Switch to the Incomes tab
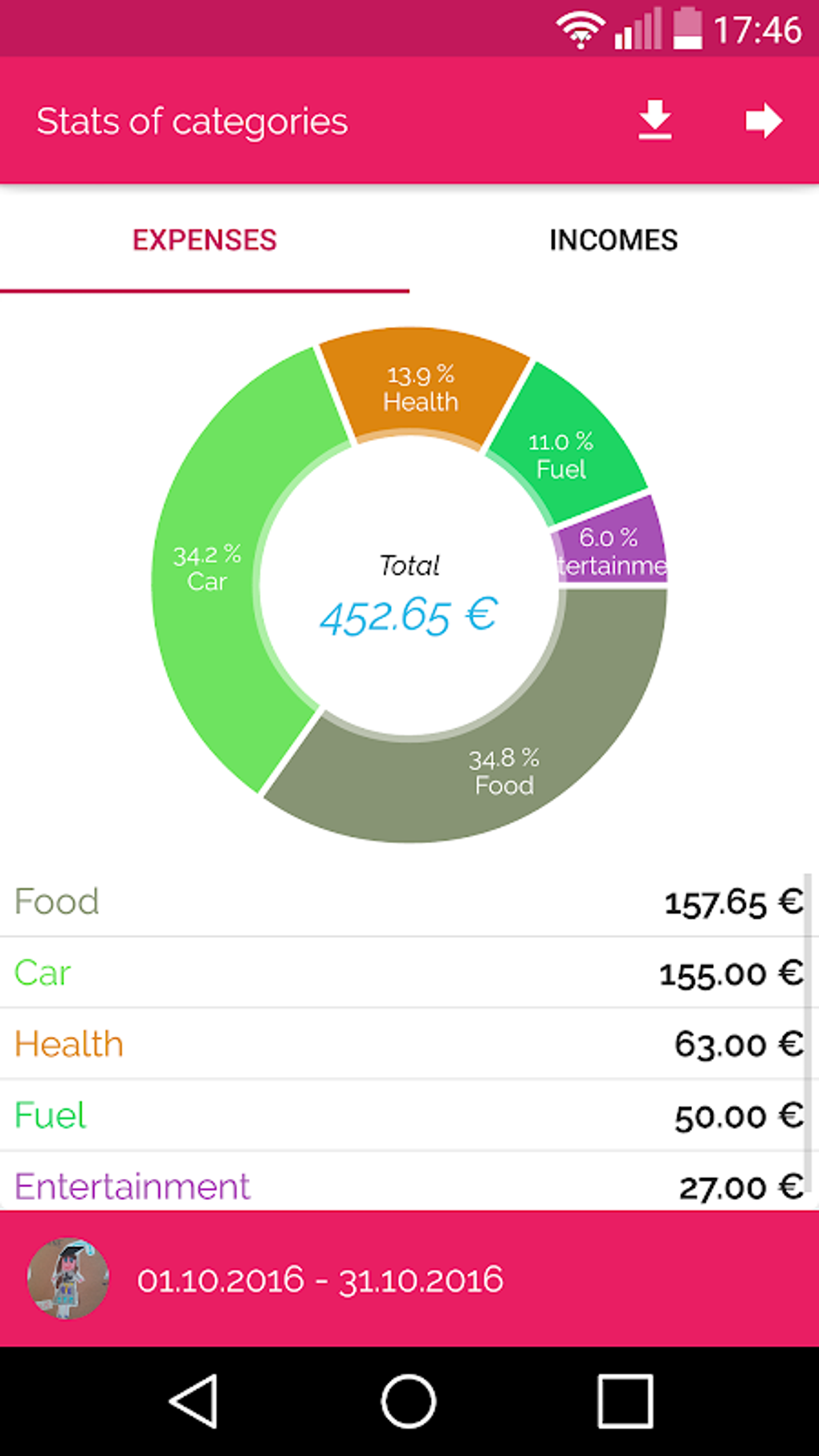The image size is (819, 1456). (x=613, y=240)
